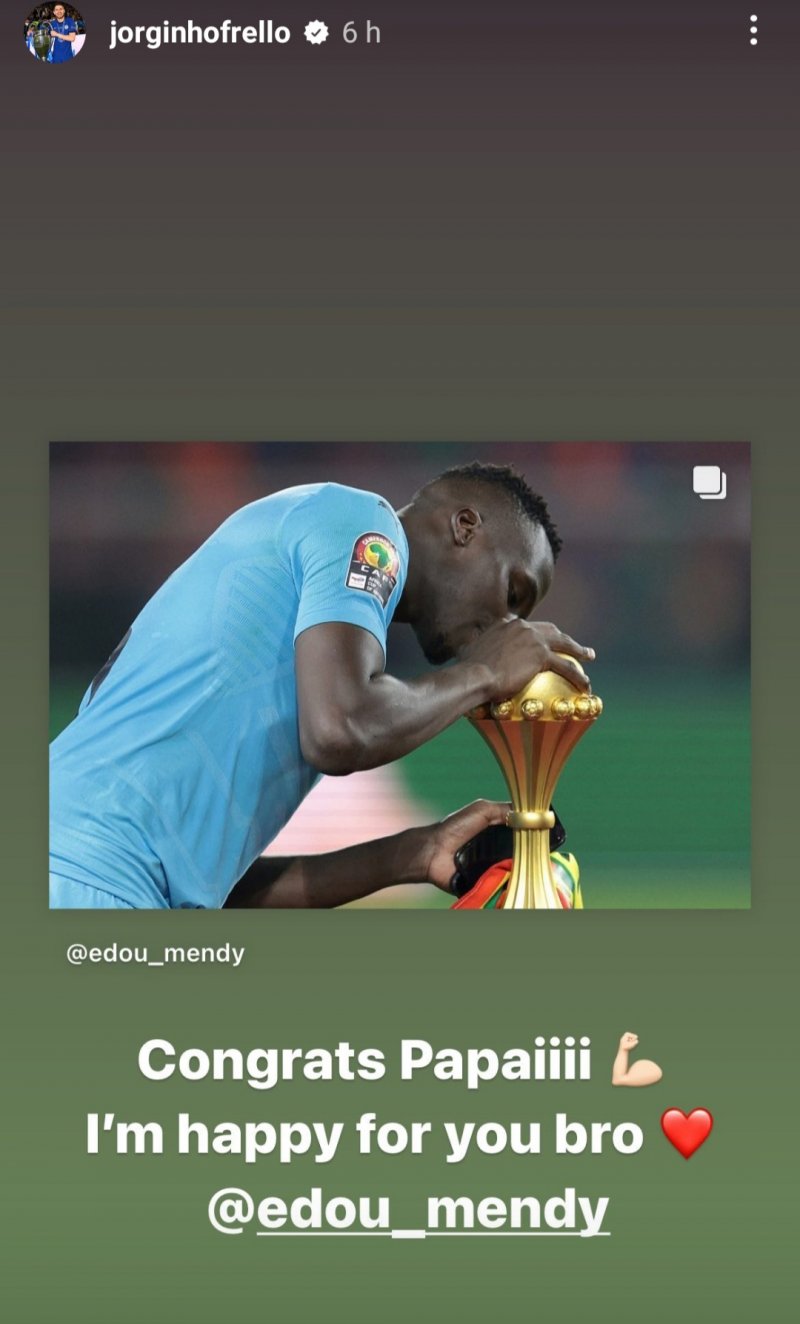Open the story's three-dot overflow menu
Screen dimensions: 800x1324
753,31
